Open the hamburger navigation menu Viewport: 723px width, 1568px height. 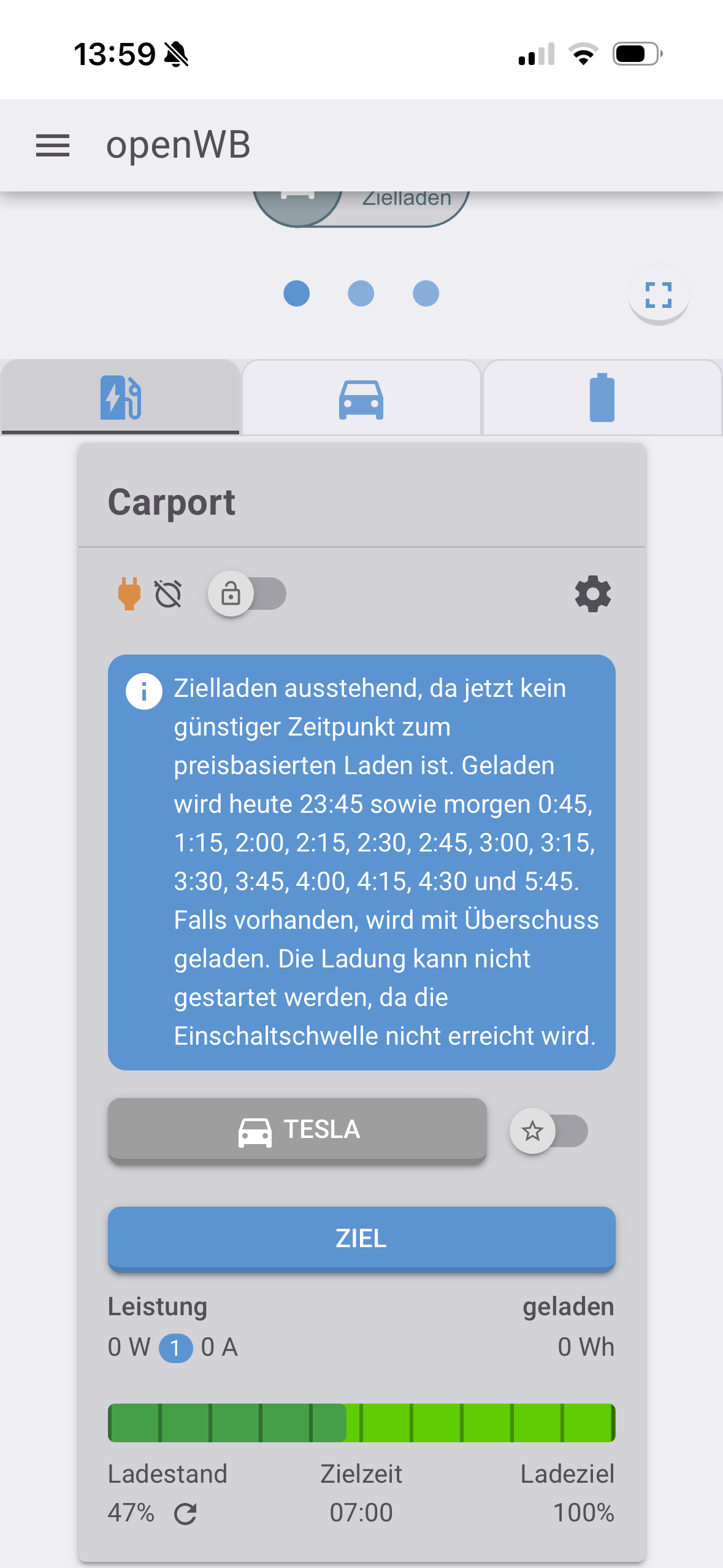click(53, 146)
